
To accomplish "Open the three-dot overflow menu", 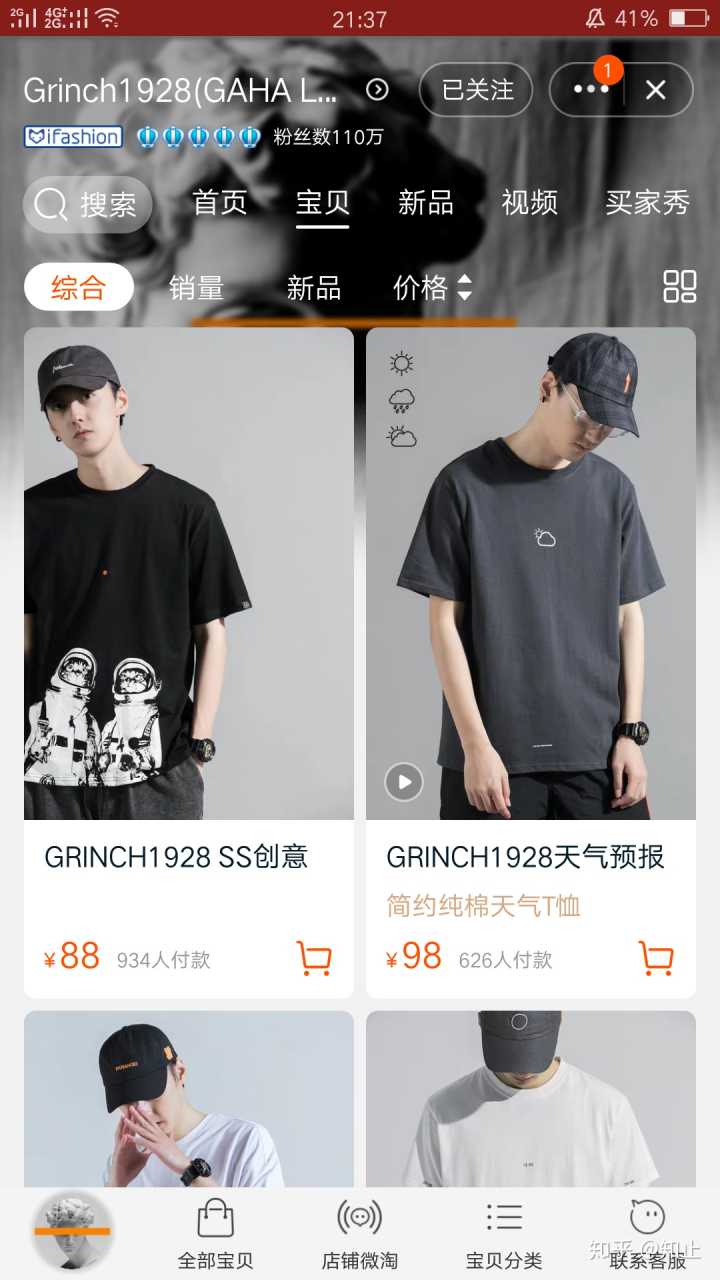I will (590, 90).
